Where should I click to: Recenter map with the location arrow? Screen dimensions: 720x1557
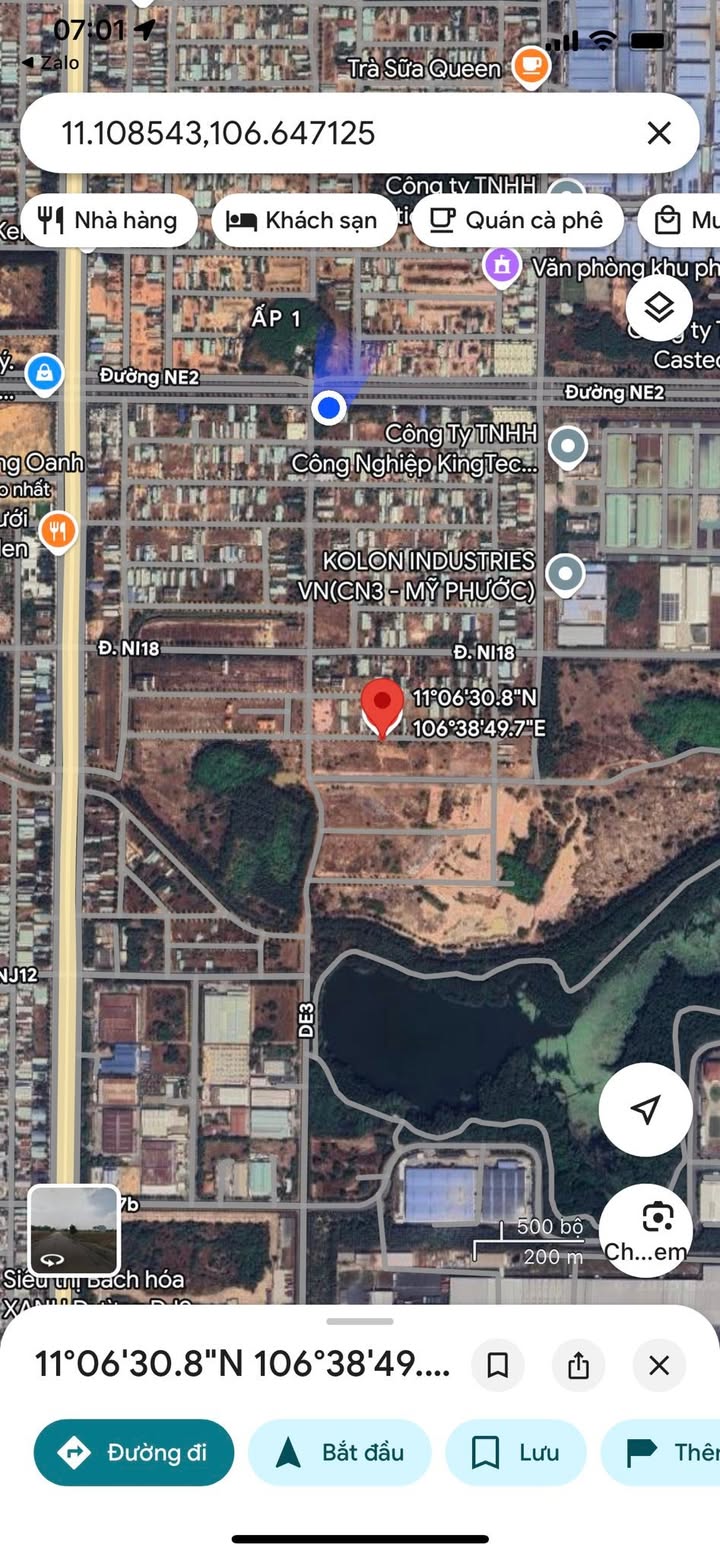[646, 1109]
